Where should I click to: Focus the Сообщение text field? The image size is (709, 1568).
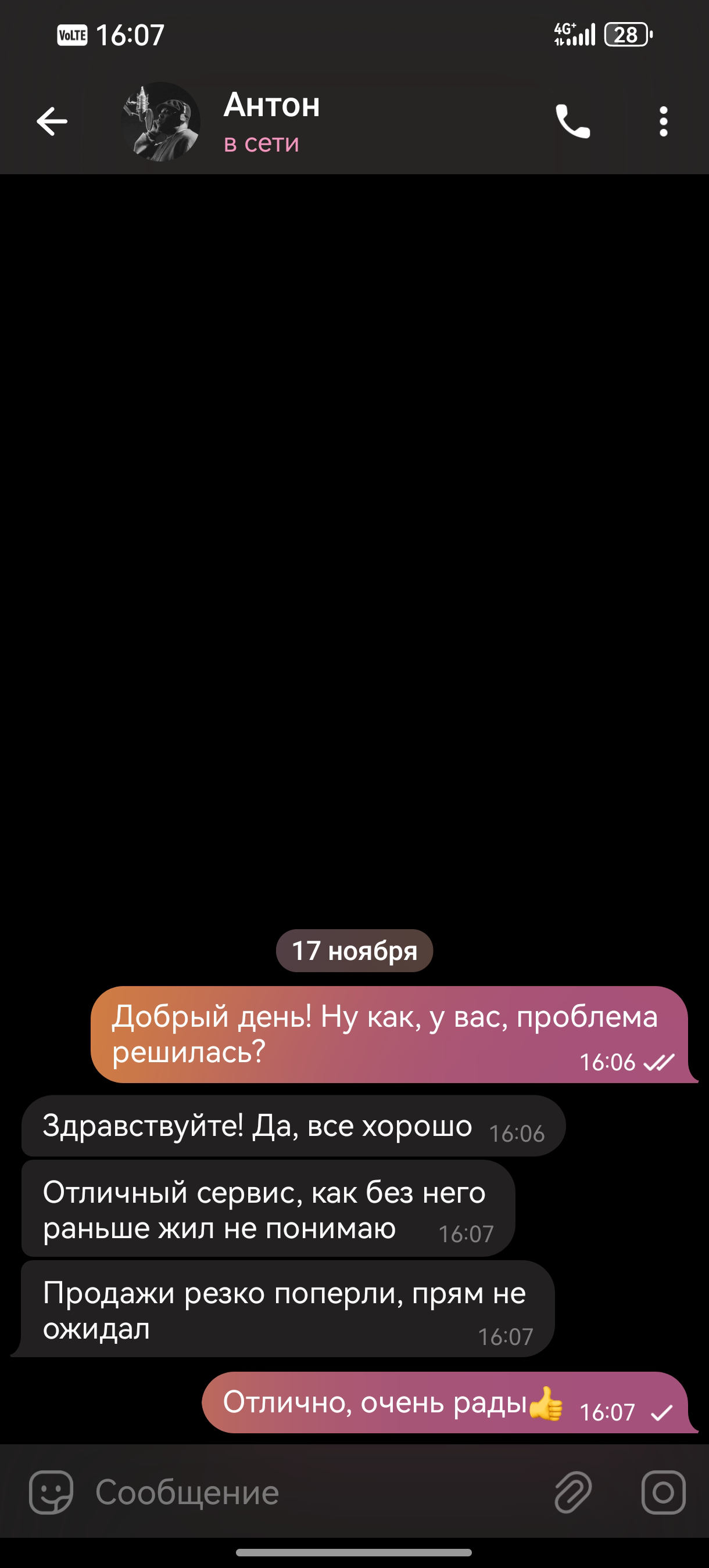click(305, 1492)
